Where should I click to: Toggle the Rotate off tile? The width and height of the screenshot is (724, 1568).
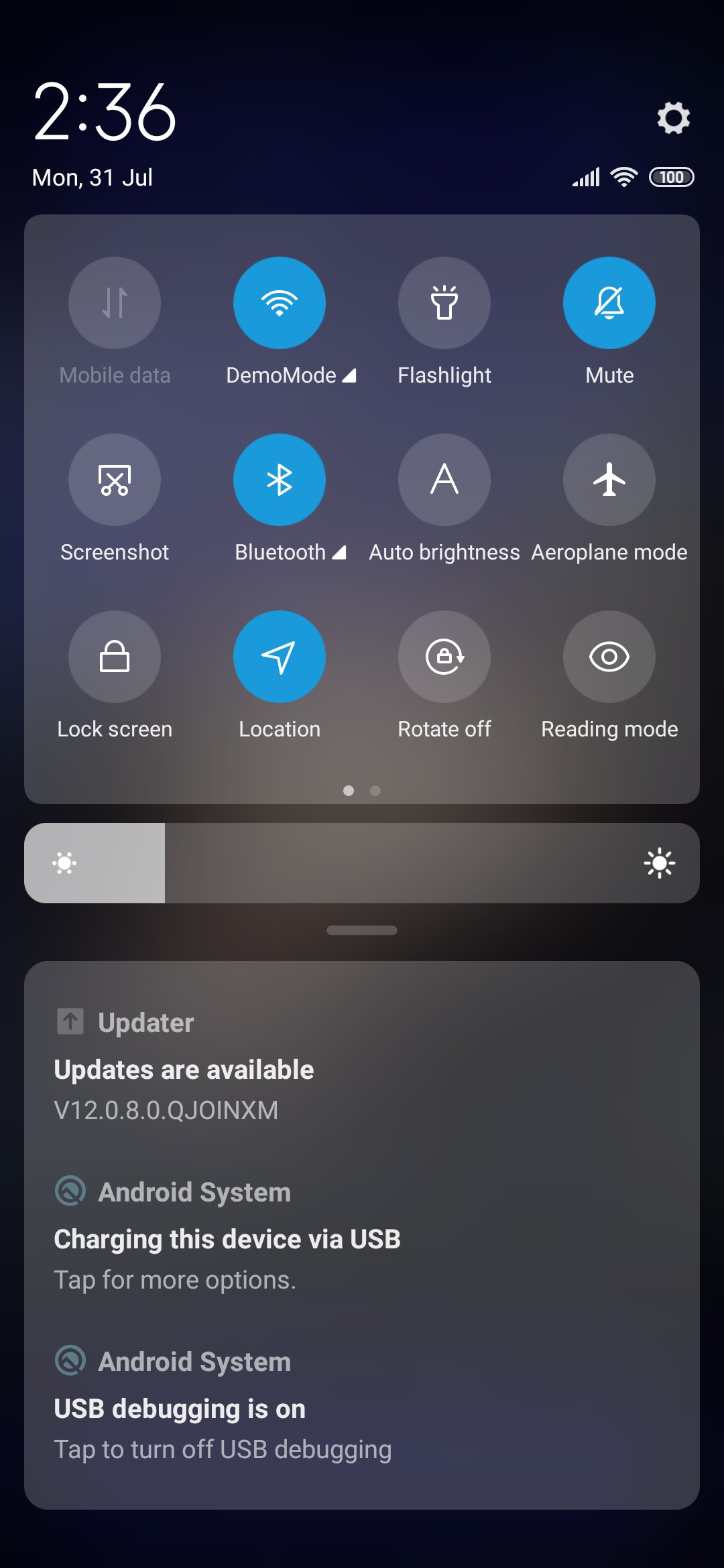click(444, 657)
